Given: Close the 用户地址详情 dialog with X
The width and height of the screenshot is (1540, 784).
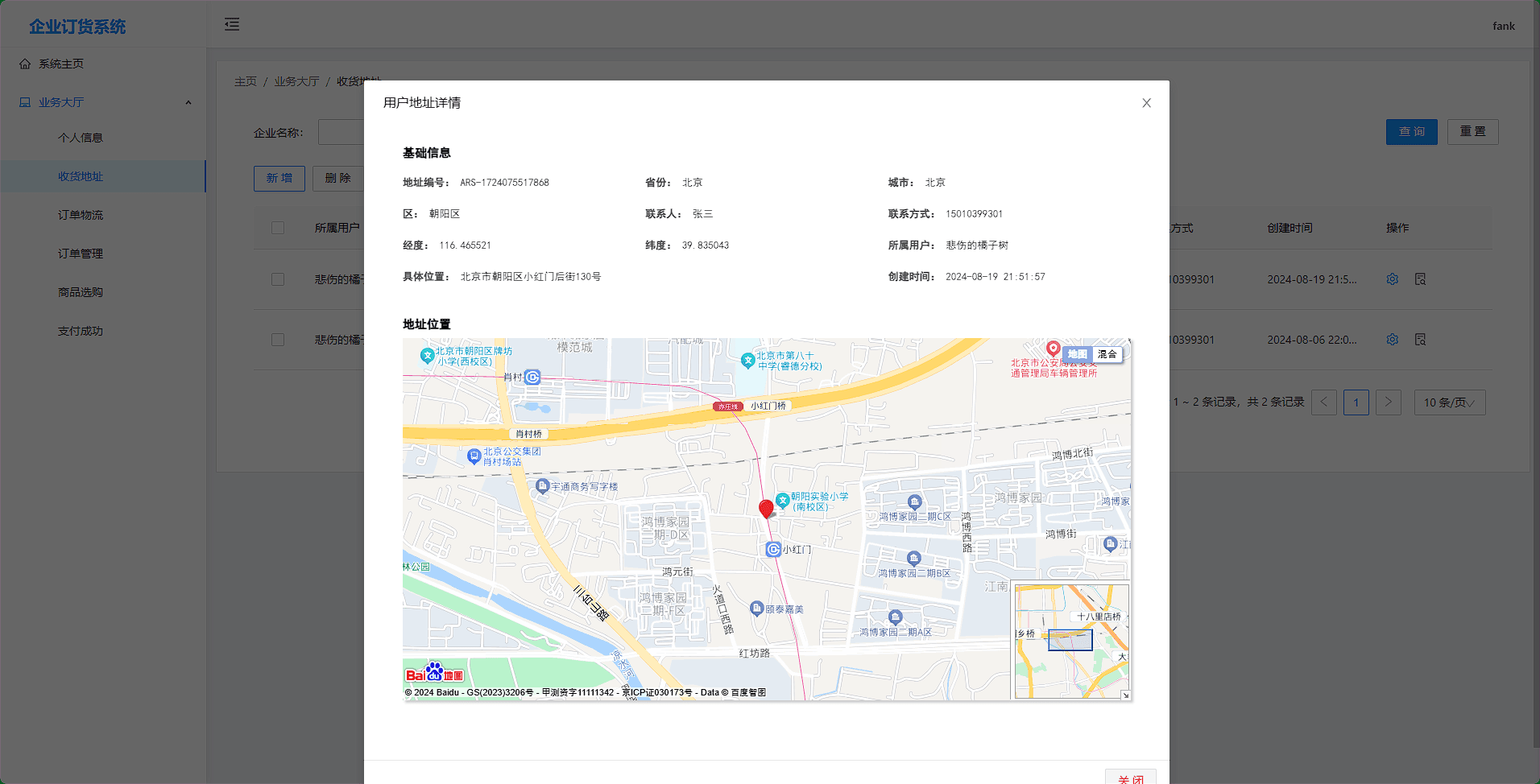Looking at the screenshot, I should tap(1146, 103).
